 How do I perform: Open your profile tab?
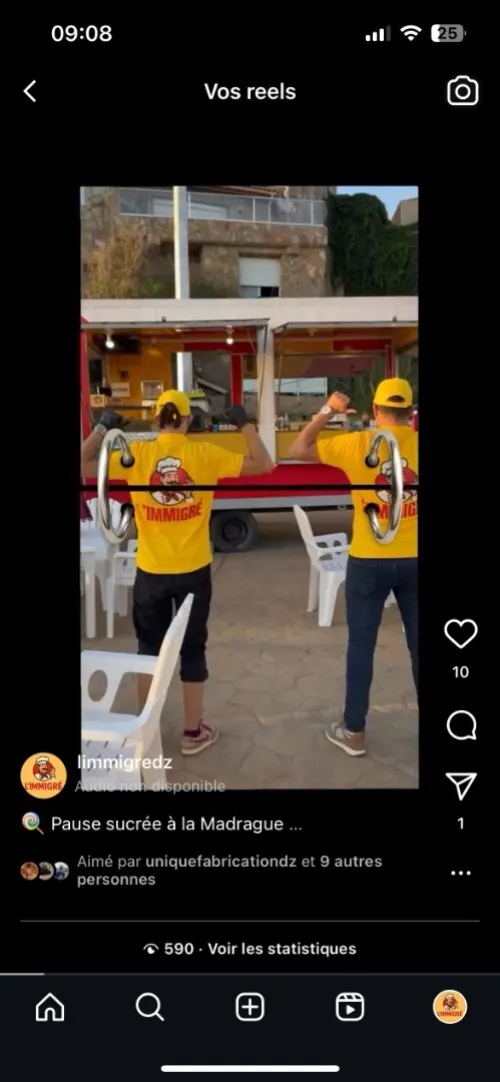450,1007
